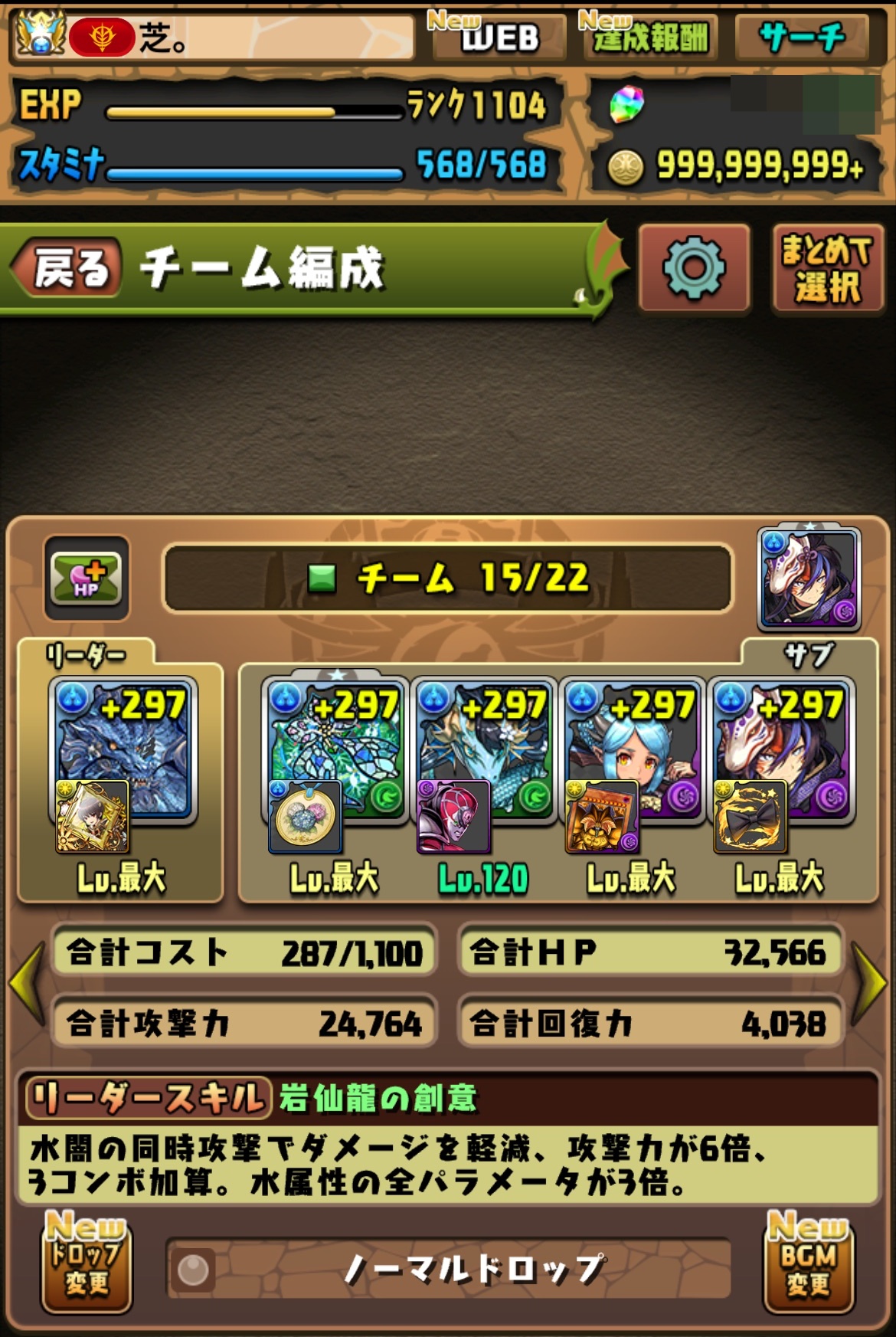This screenshot has height=1337, width=896.
Task: Tap ドロップ変更 drop change button
Action: click(x=86, y=1262)
